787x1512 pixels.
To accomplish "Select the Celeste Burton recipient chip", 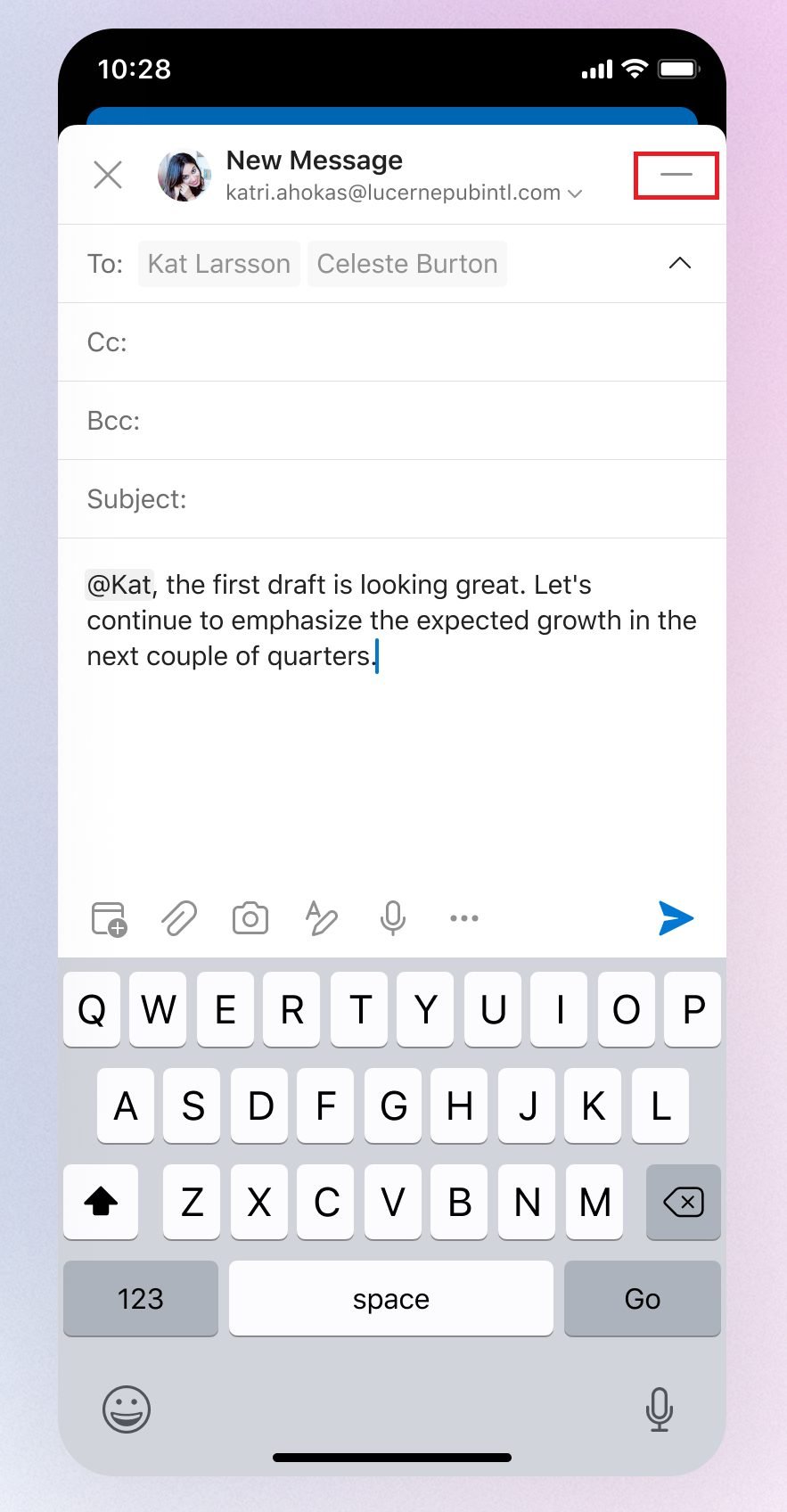I will [407, 264].
